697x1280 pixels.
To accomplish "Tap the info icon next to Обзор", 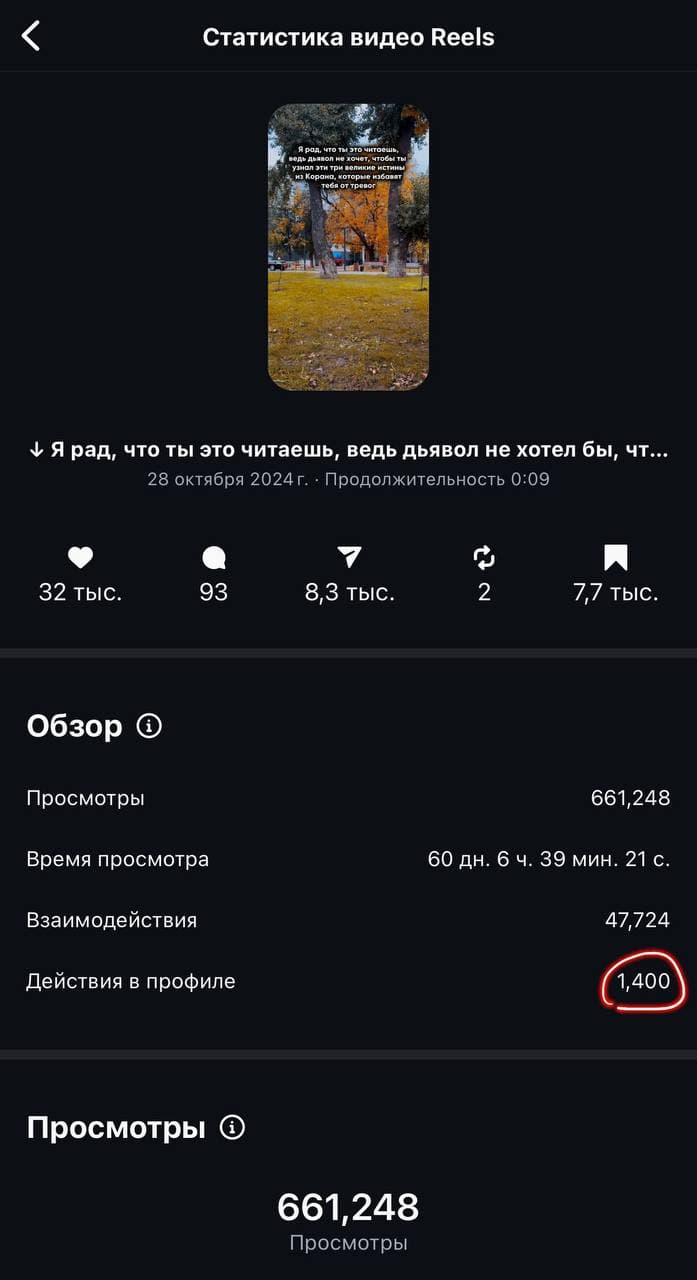I will [149, 726].
